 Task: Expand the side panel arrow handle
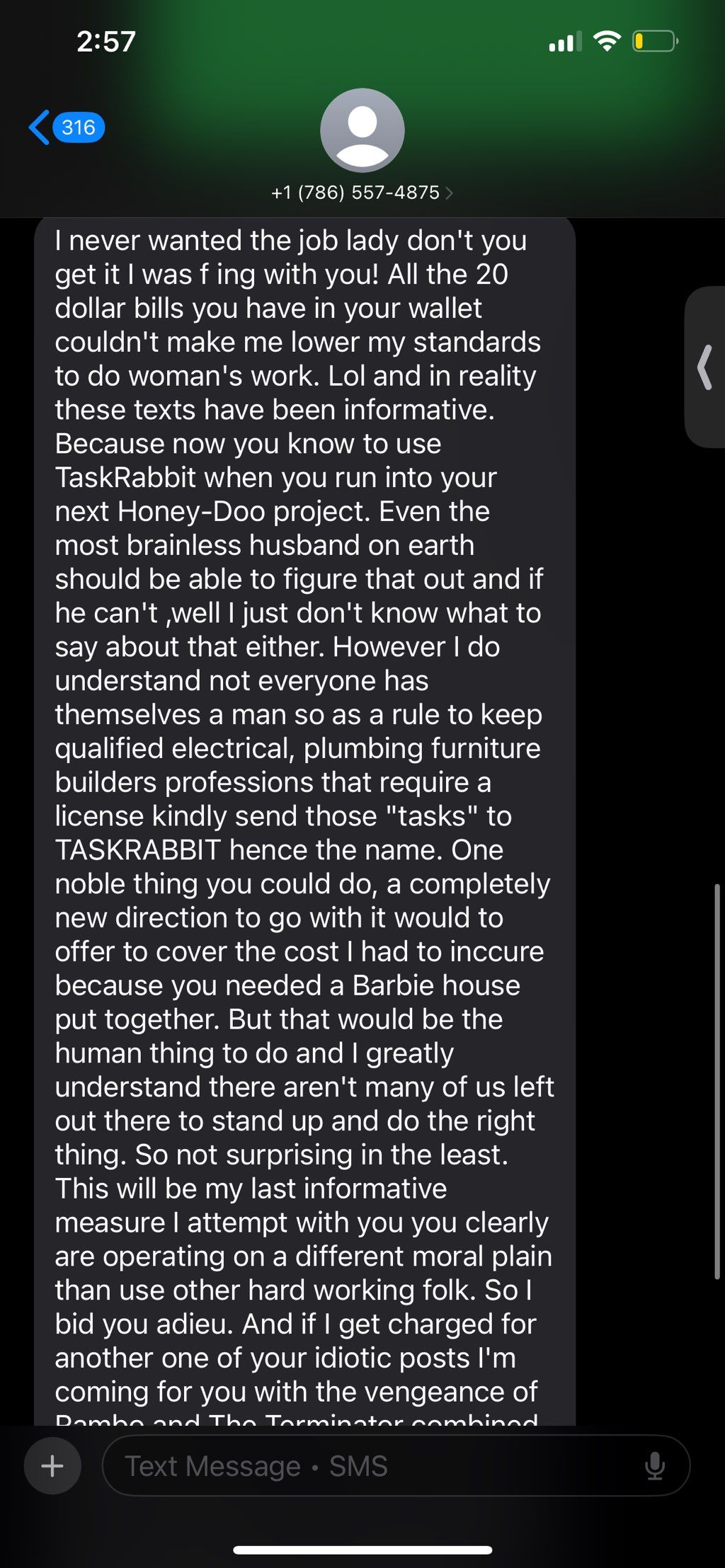pos(705,367)
